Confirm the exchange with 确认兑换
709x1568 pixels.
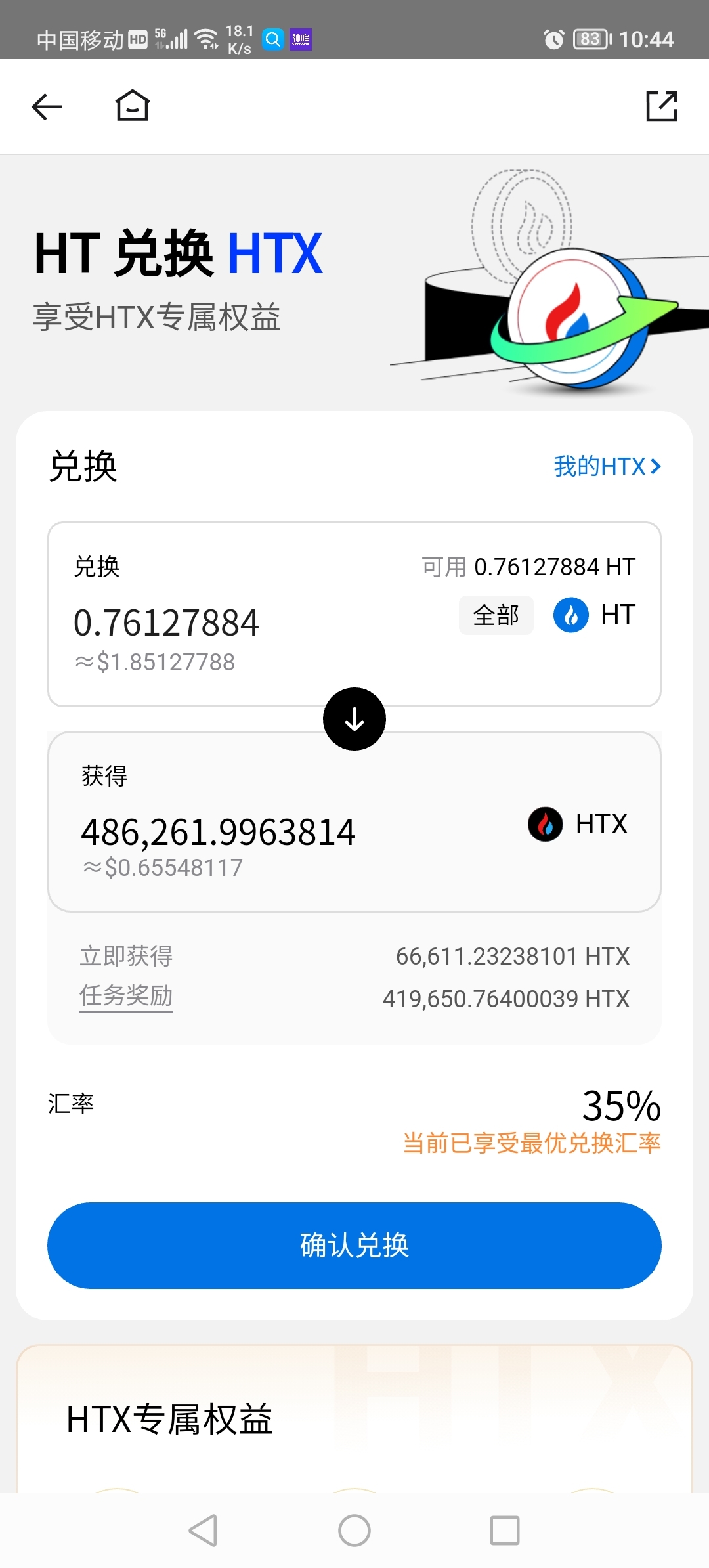(x=354, y=1246)
